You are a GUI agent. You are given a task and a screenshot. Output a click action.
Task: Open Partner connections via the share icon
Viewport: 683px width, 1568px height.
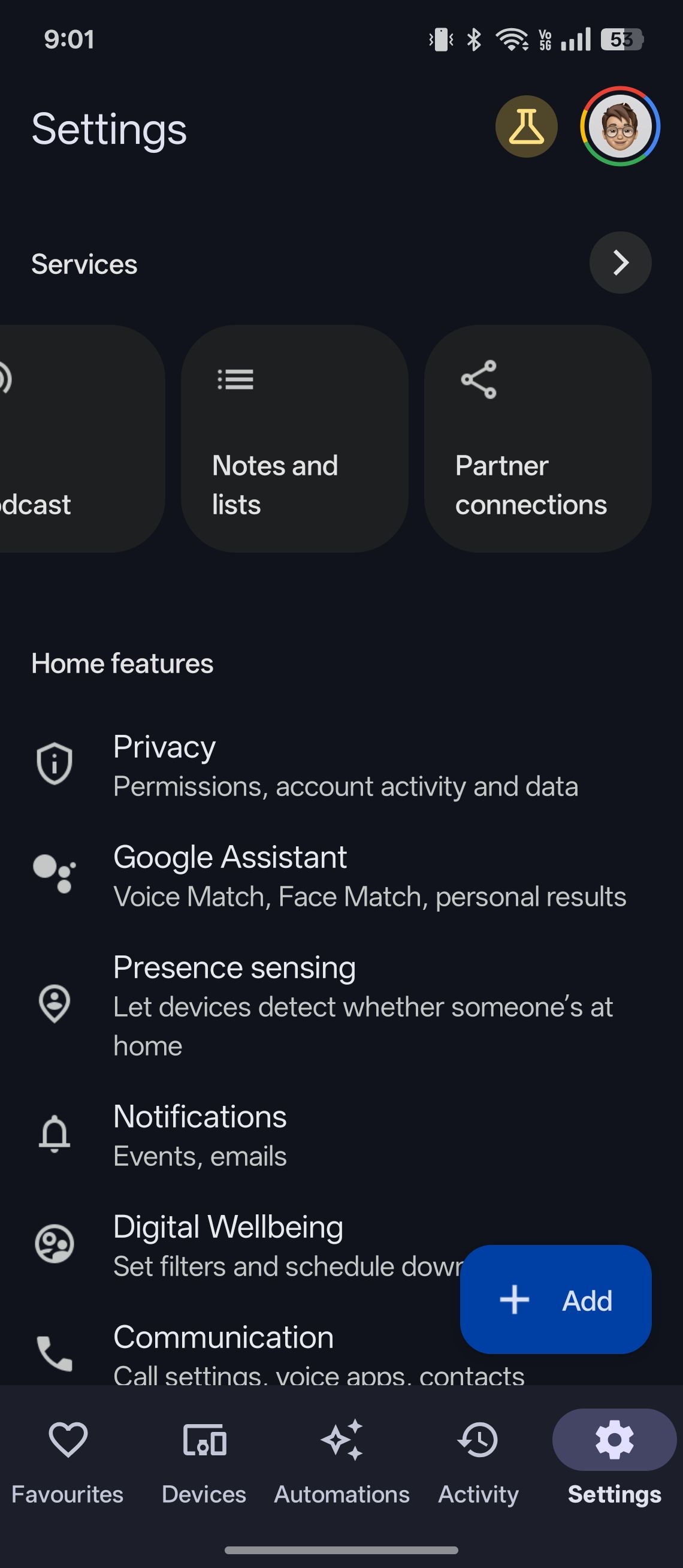(478, 380)
